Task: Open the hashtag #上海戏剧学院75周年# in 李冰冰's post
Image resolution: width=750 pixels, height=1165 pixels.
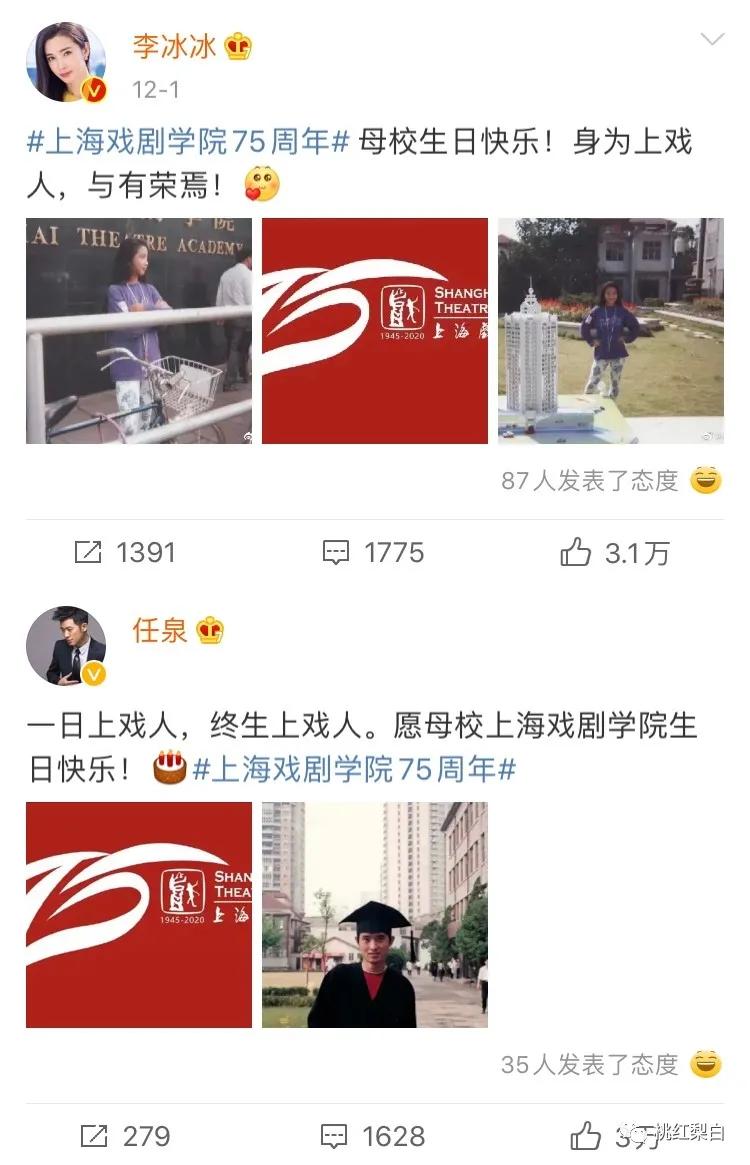Action: click(187, 143)
